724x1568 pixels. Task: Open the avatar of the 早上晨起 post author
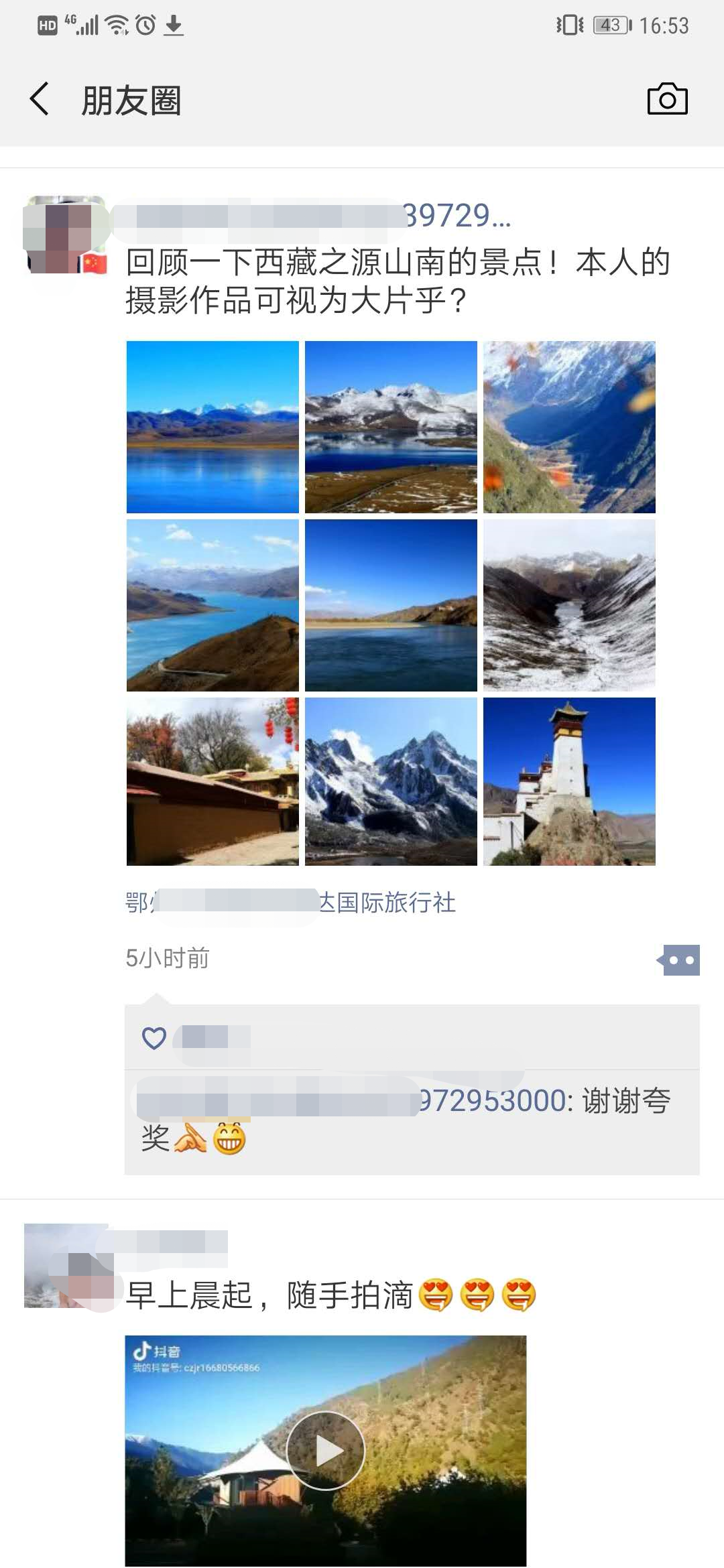(x=67, y=1266)
